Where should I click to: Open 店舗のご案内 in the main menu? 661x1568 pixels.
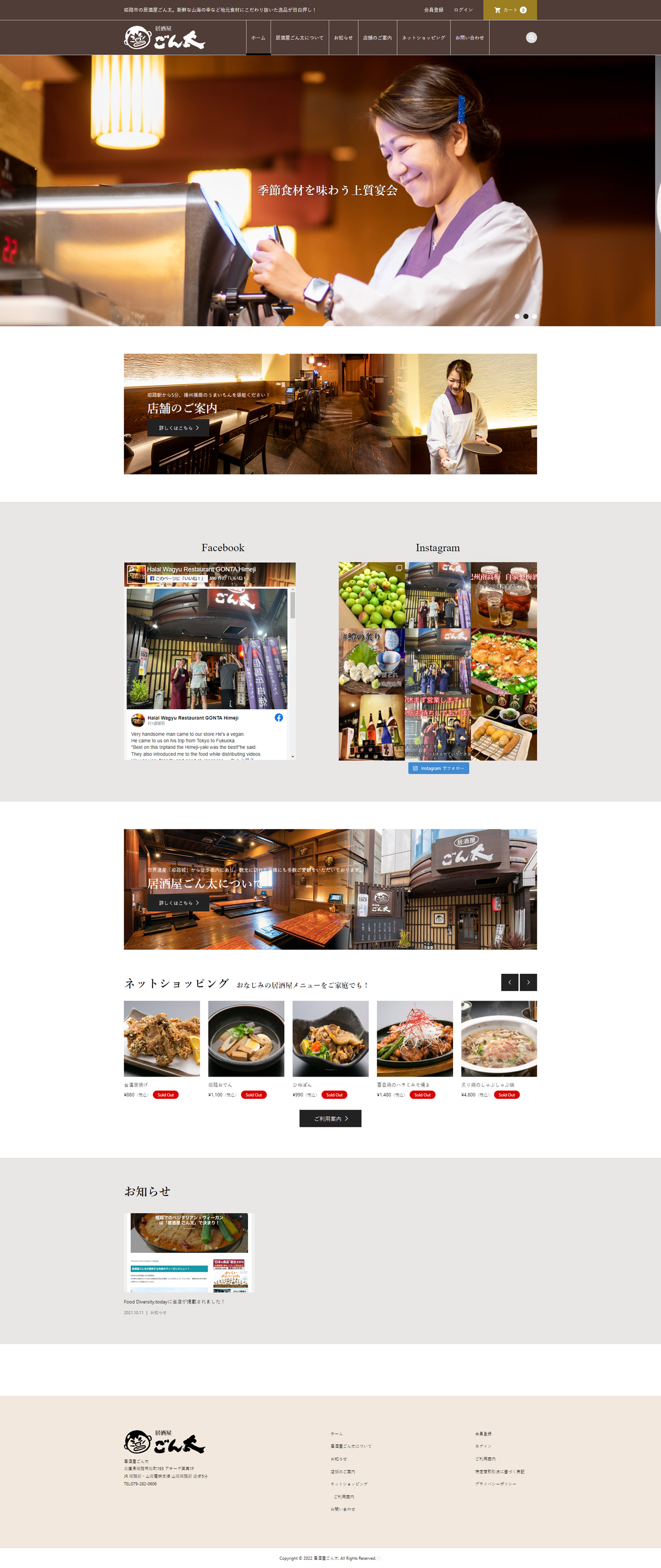(x=377, y=38)
